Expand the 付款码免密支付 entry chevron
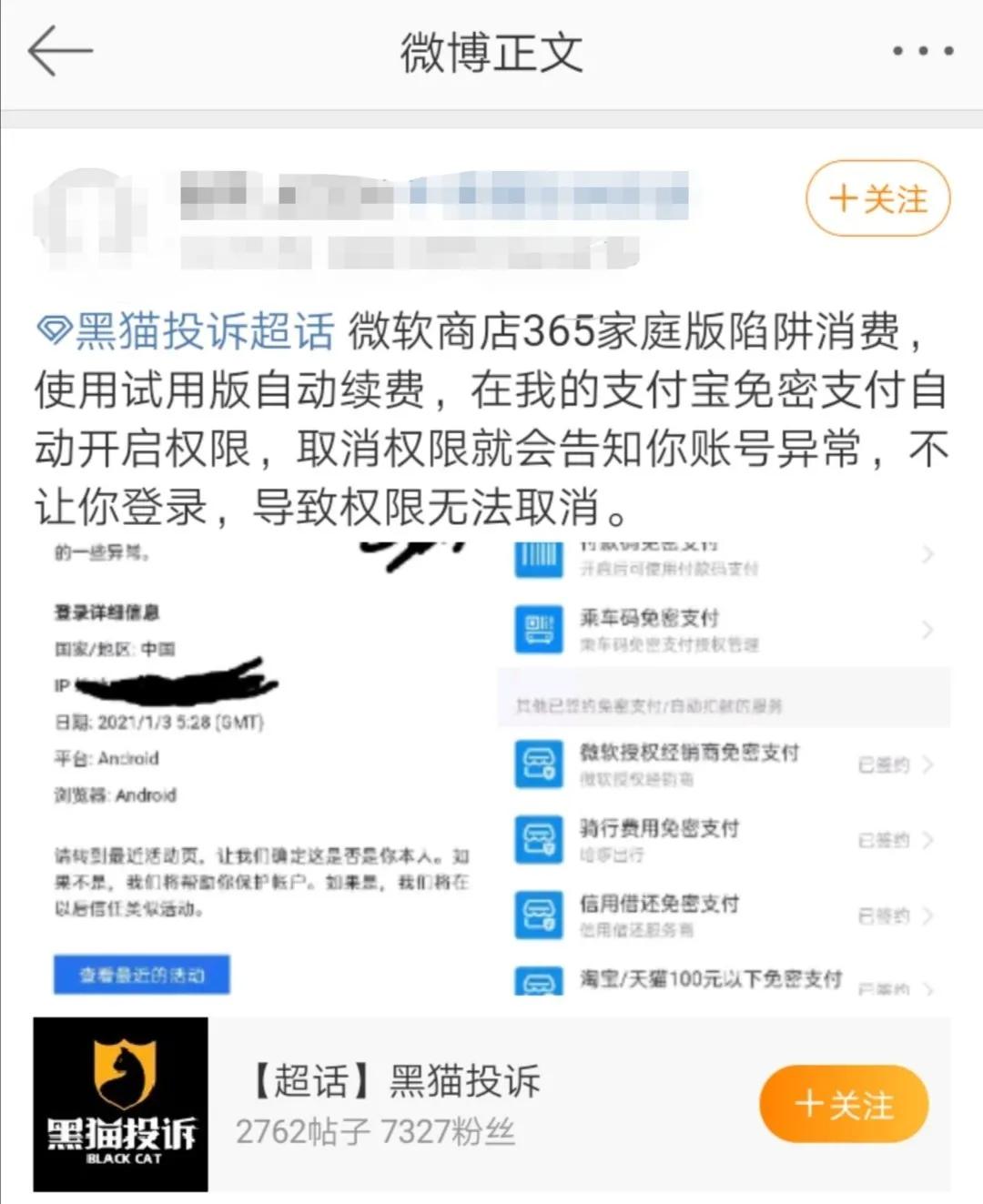This screenshot has width=983, height=1204. pyautogui.click(x=929, y=553)
